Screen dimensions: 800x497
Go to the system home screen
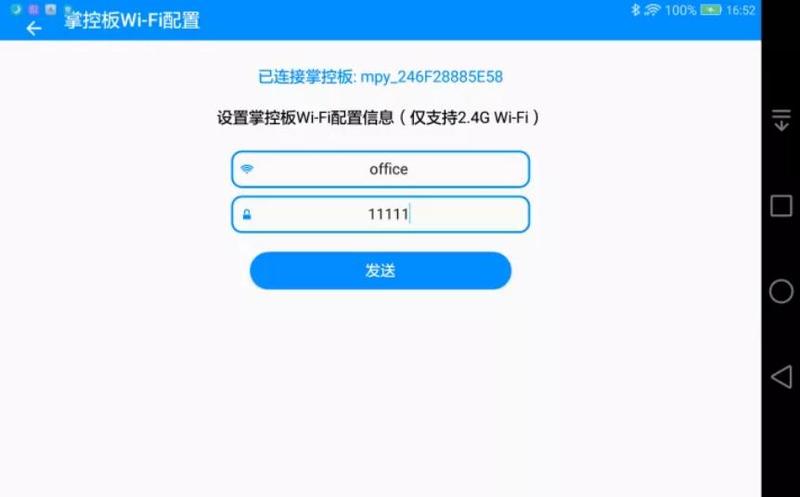pyautogui.click(x=781, y=291)
